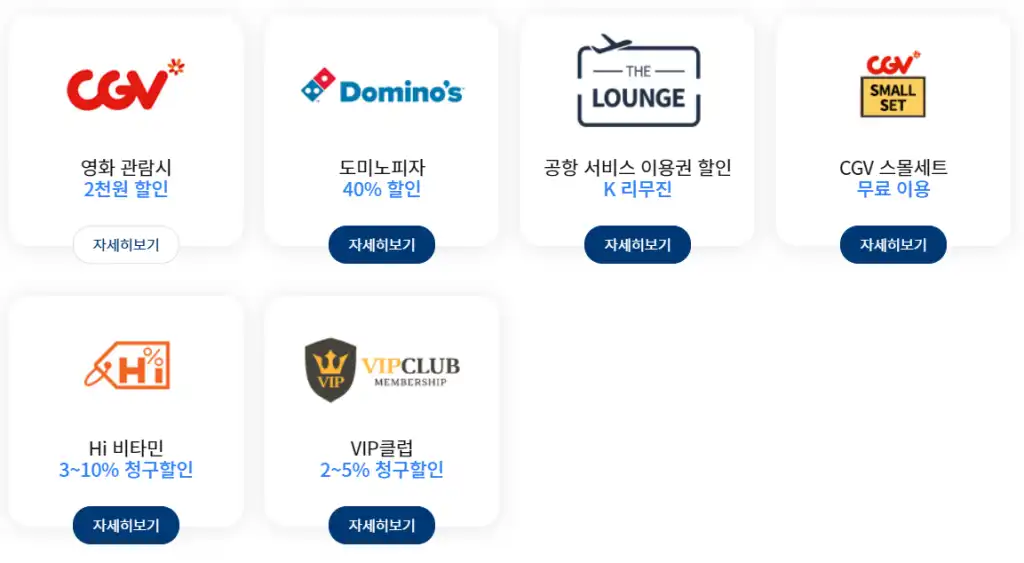1024x563 pixels.
Task: See details for VIP클럽 청구할인
Action: pos(381,525)
